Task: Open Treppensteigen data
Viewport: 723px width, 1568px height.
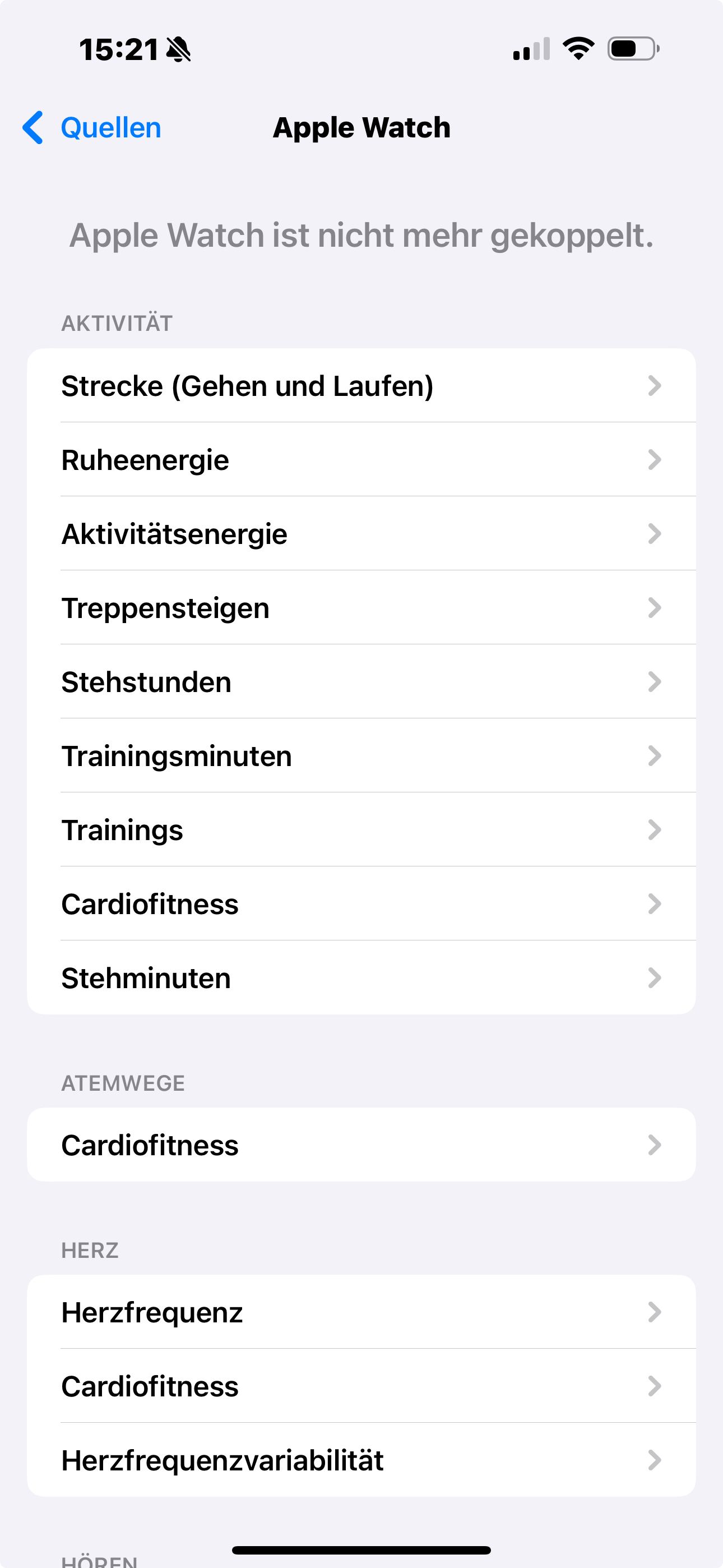Action: pos(361,607)
